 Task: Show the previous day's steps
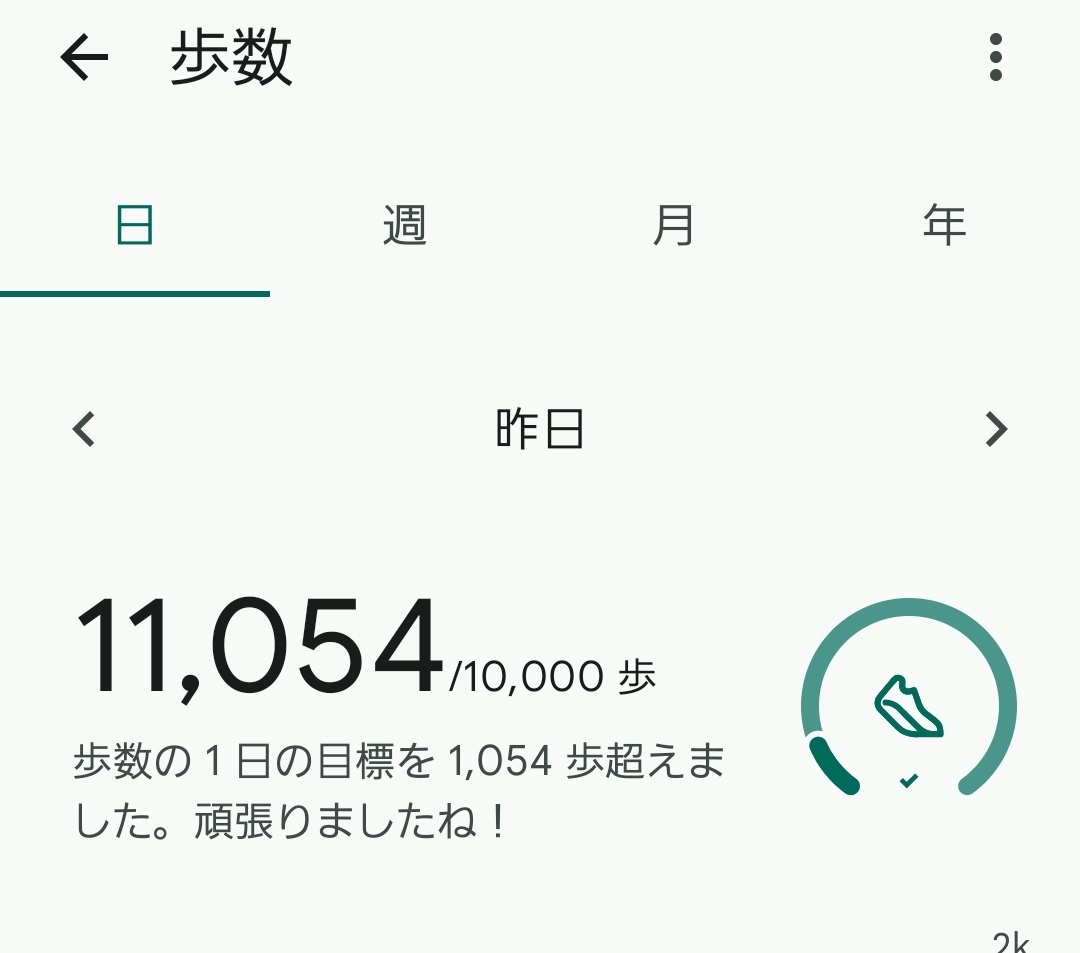(84, 429)
